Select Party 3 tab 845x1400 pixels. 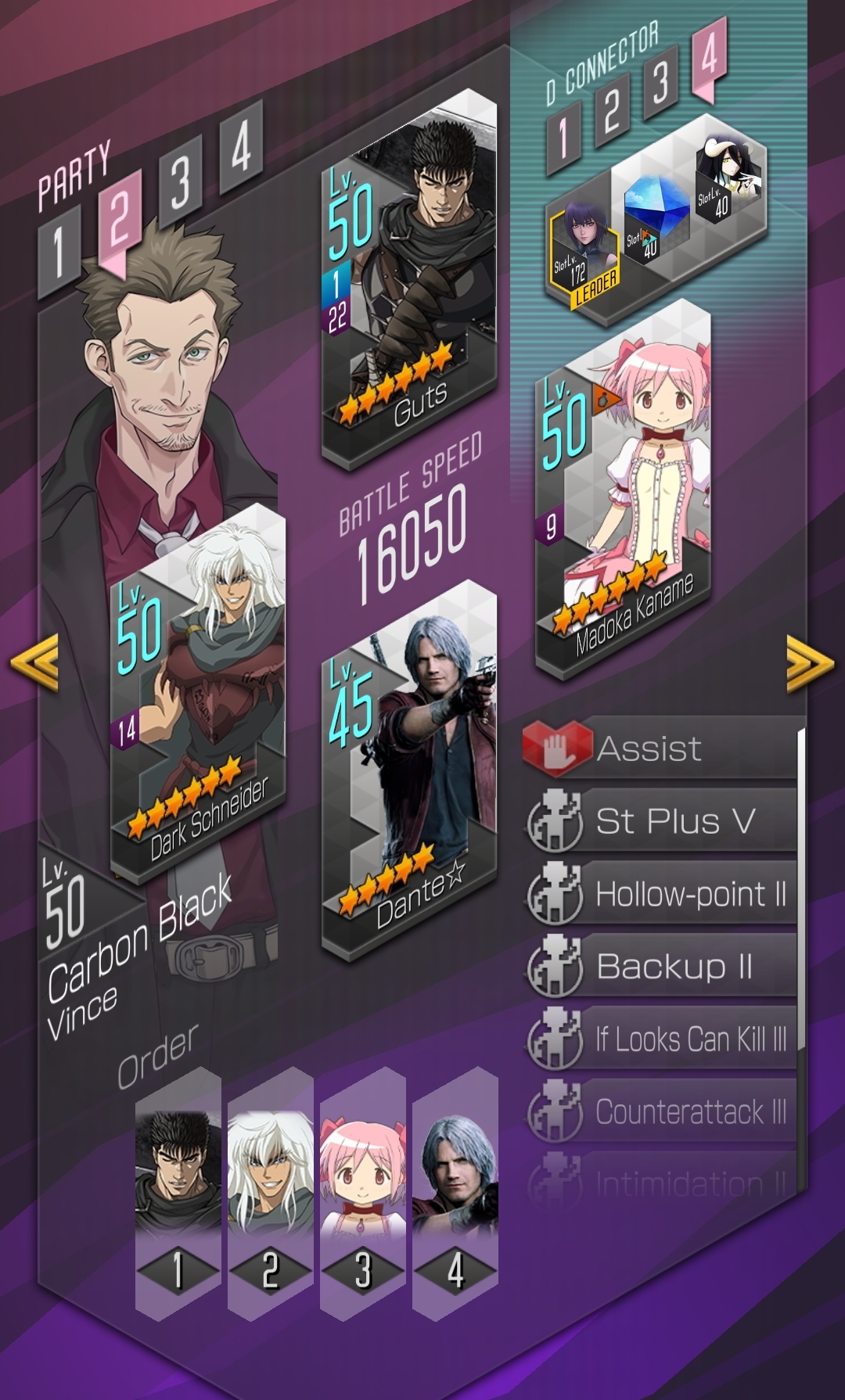181,183
